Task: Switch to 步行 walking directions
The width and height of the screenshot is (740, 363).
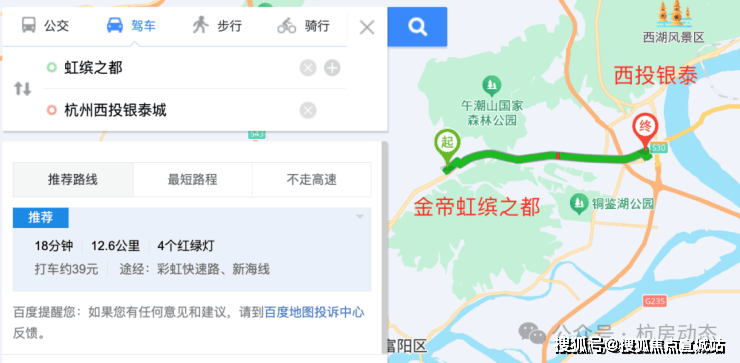Action: pyautogui.click(x=217, y=25)
